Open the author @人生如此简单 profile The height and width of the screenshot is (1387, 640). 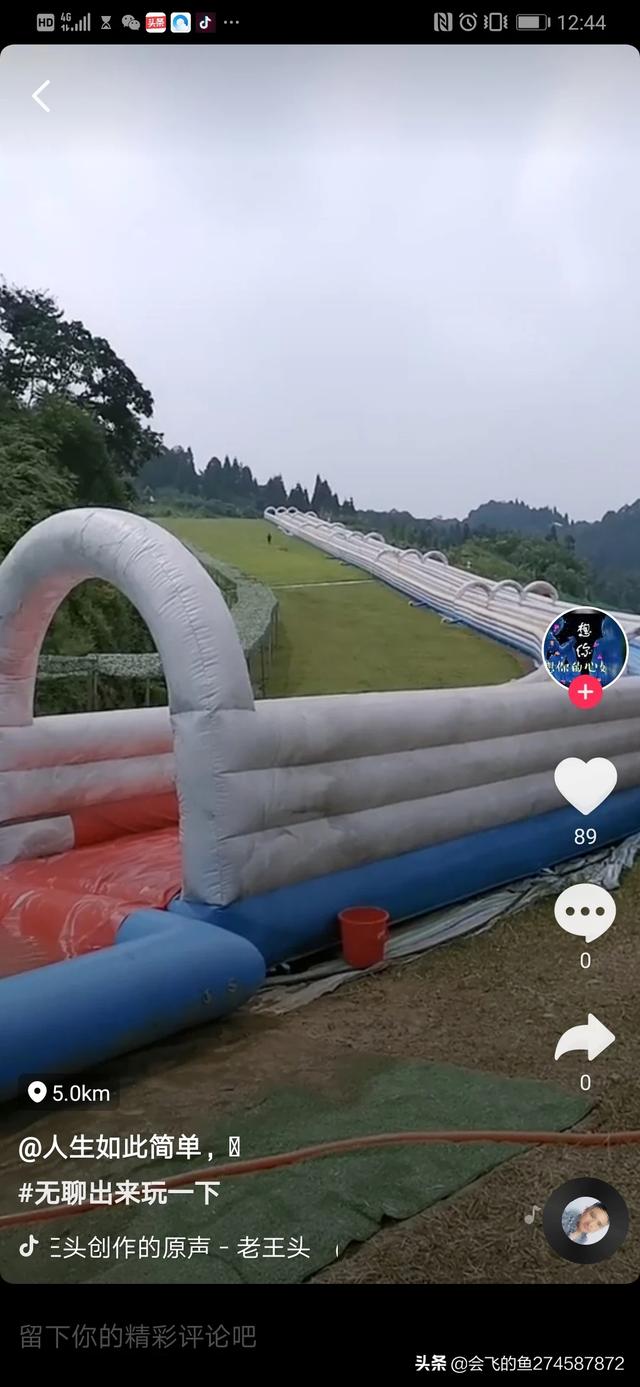(110, 1148)
